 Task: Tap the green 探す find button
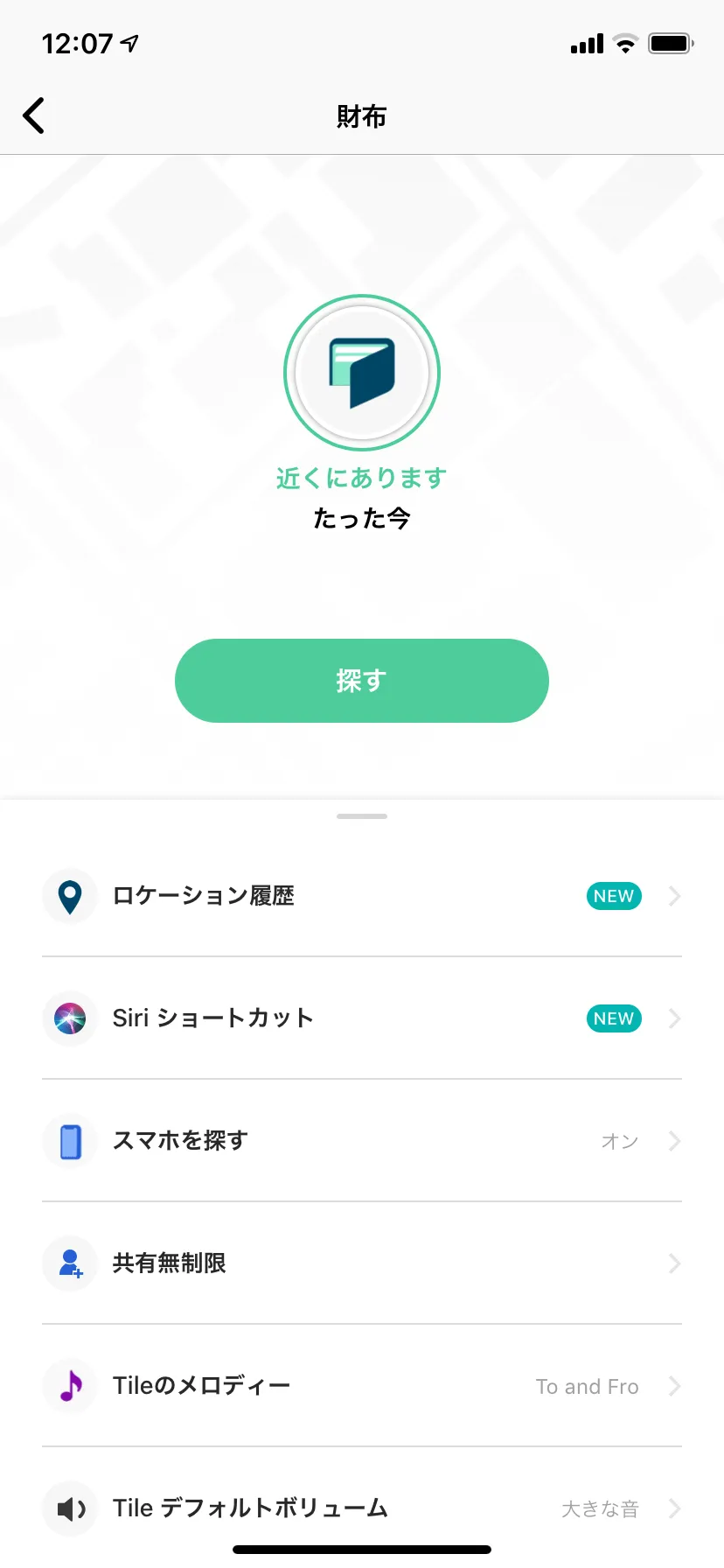pyautogui.click(x=361, y=680)
